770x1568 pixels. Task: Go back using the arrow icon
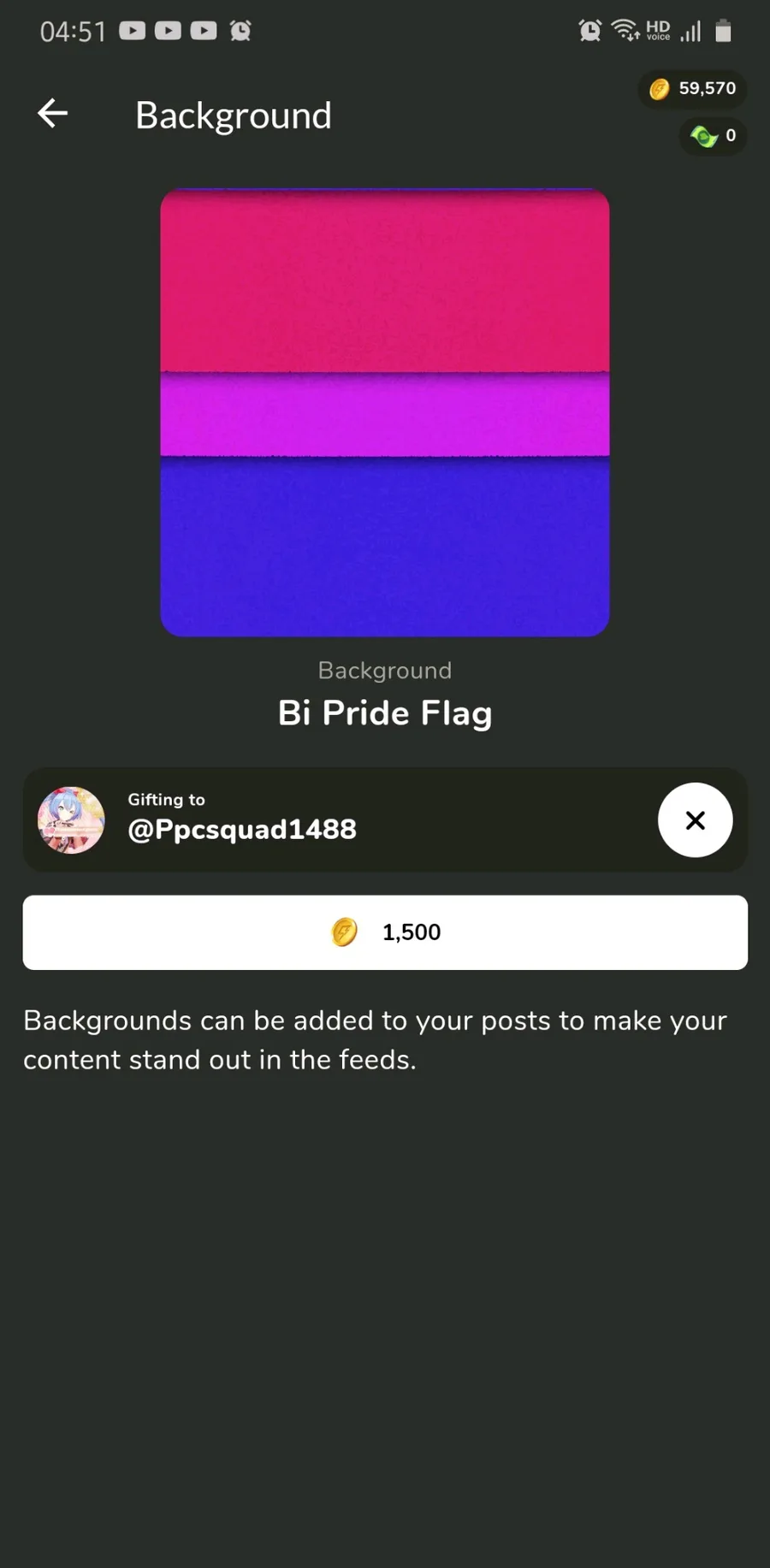click(x=53, y=114)
